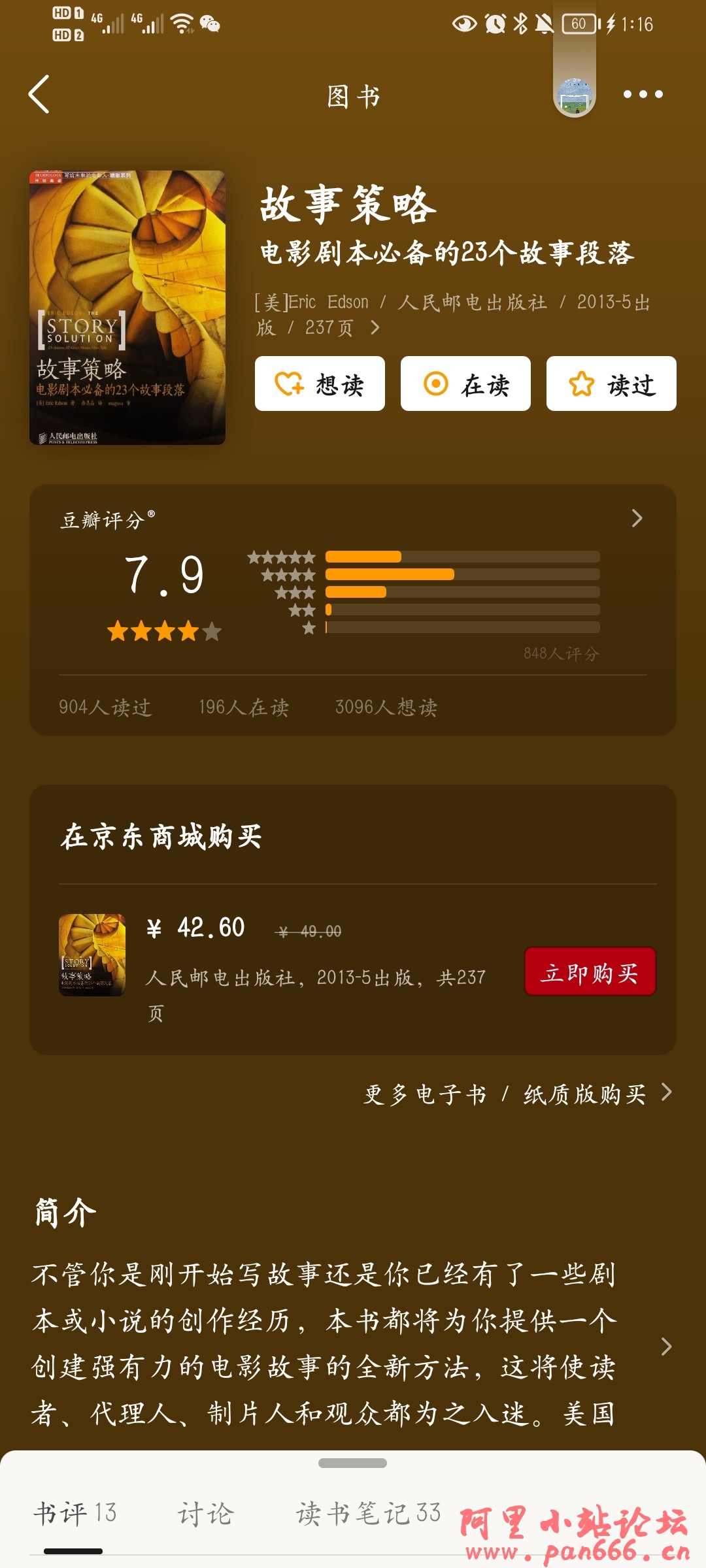Open the 豆瓣评分 rating details
The width and height of the screenshot is (706, 1568).
click(x=637, y=519)
